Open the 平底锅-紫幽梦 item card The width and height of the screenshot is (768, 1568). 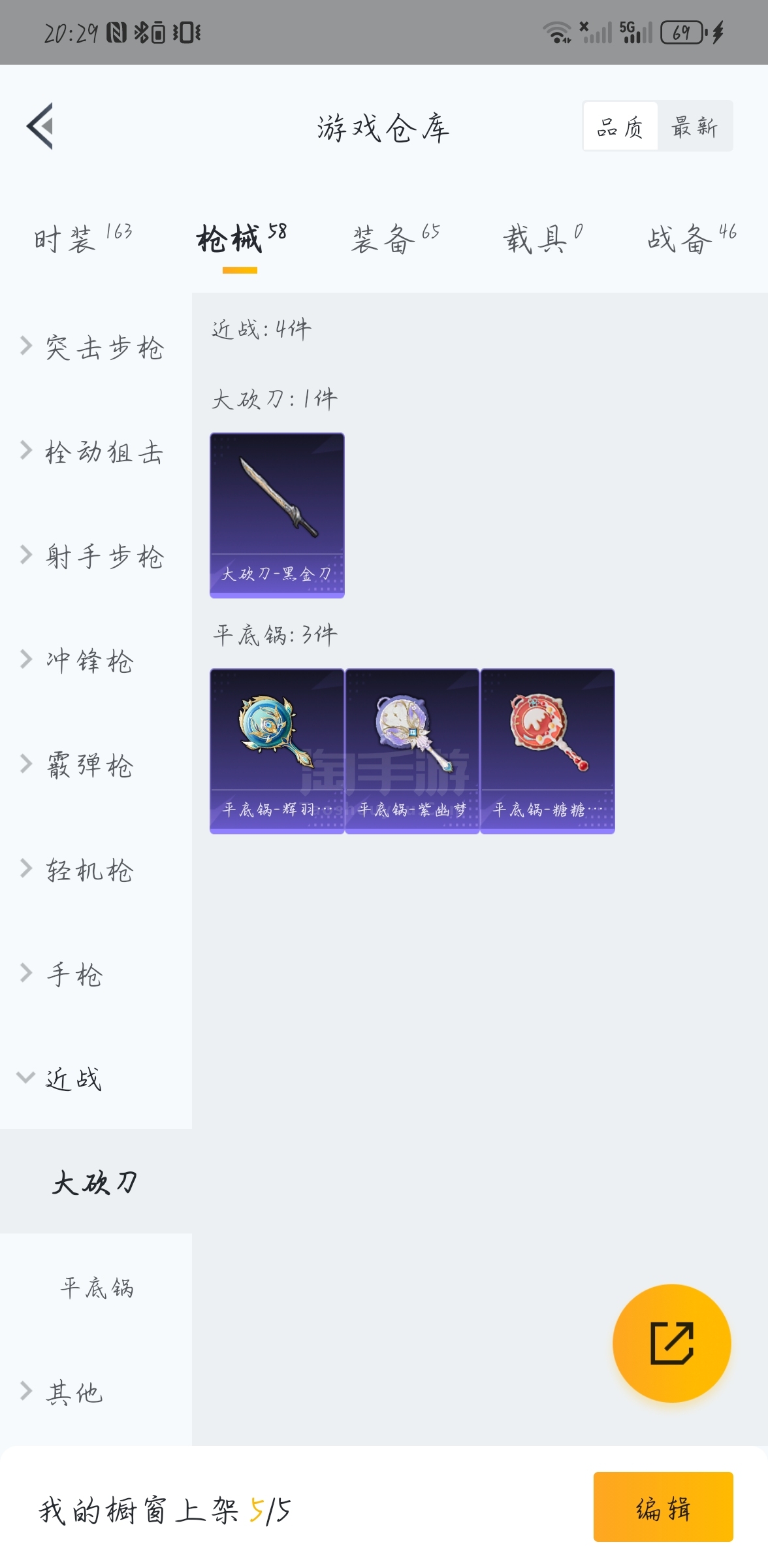point(412,751)
